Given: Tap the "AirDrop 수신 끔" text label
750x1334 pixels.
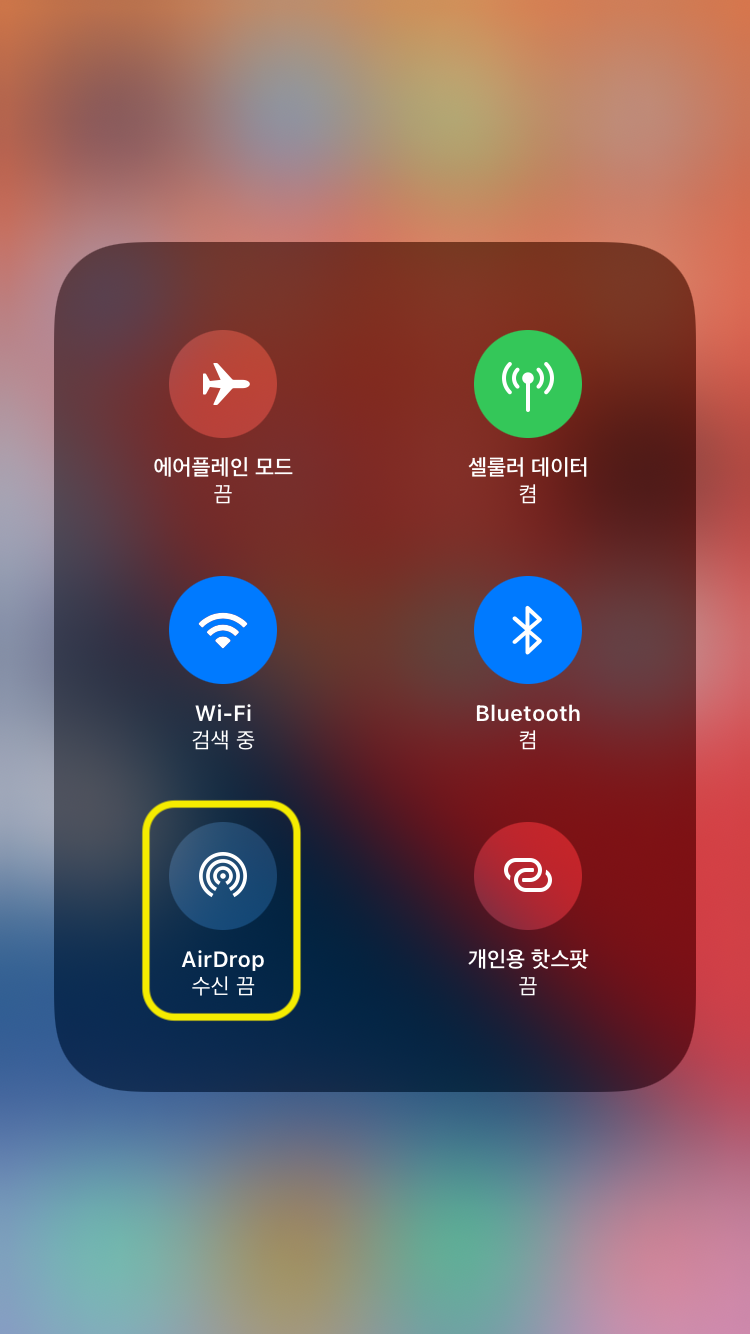Looking at the screenshot, I should [x=223, y=972].
